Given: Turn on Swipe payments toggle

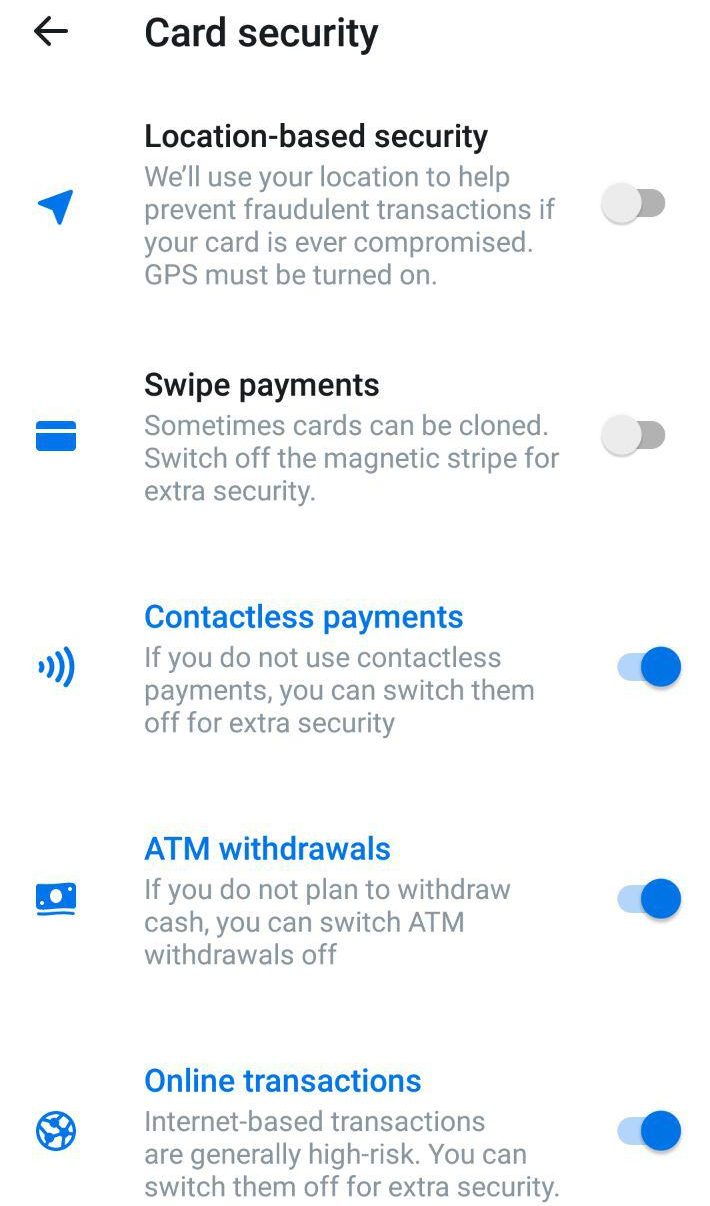Looking at the screenshot, I should pyautogui.click(x=634, y=436).
